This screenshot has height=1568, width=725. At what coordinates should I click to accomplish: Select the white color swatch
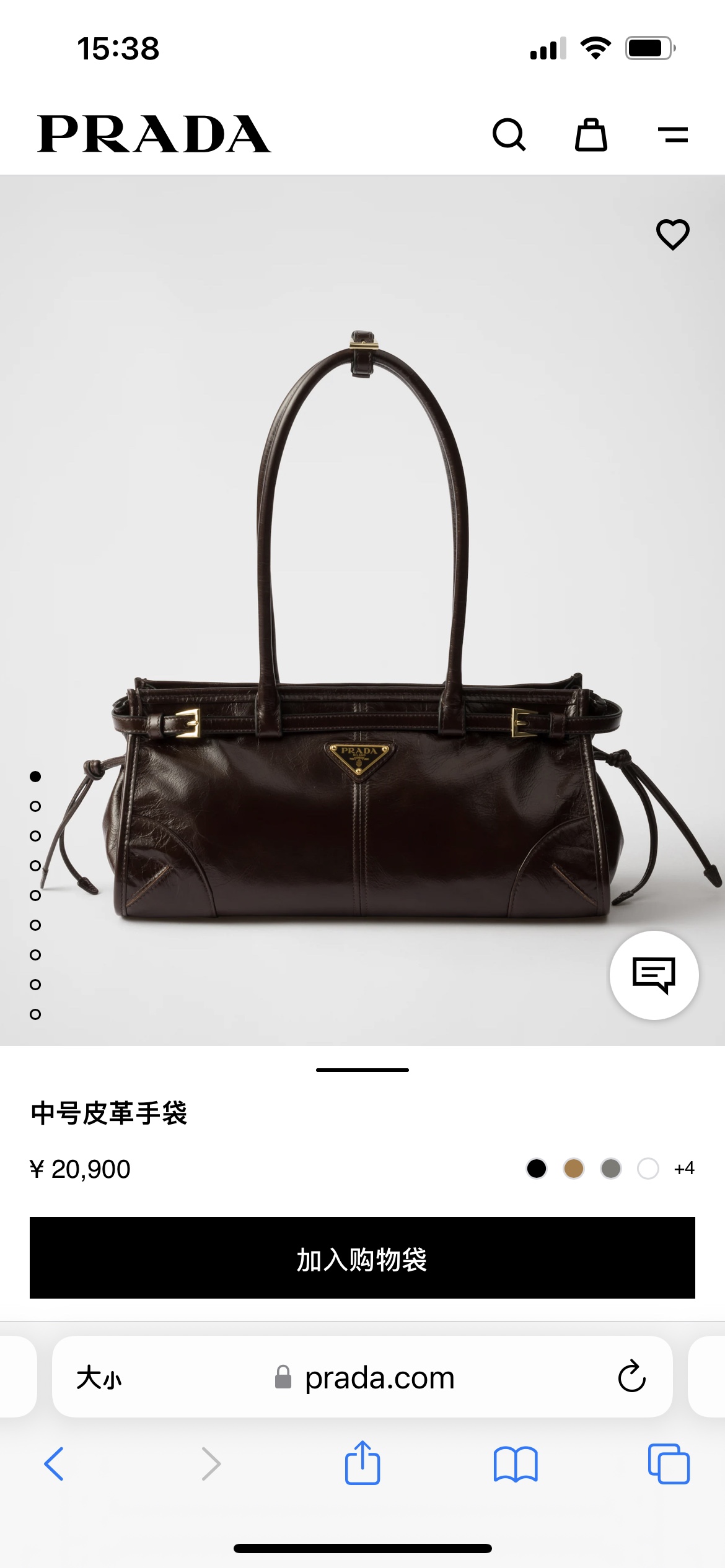pos(648,1169)
